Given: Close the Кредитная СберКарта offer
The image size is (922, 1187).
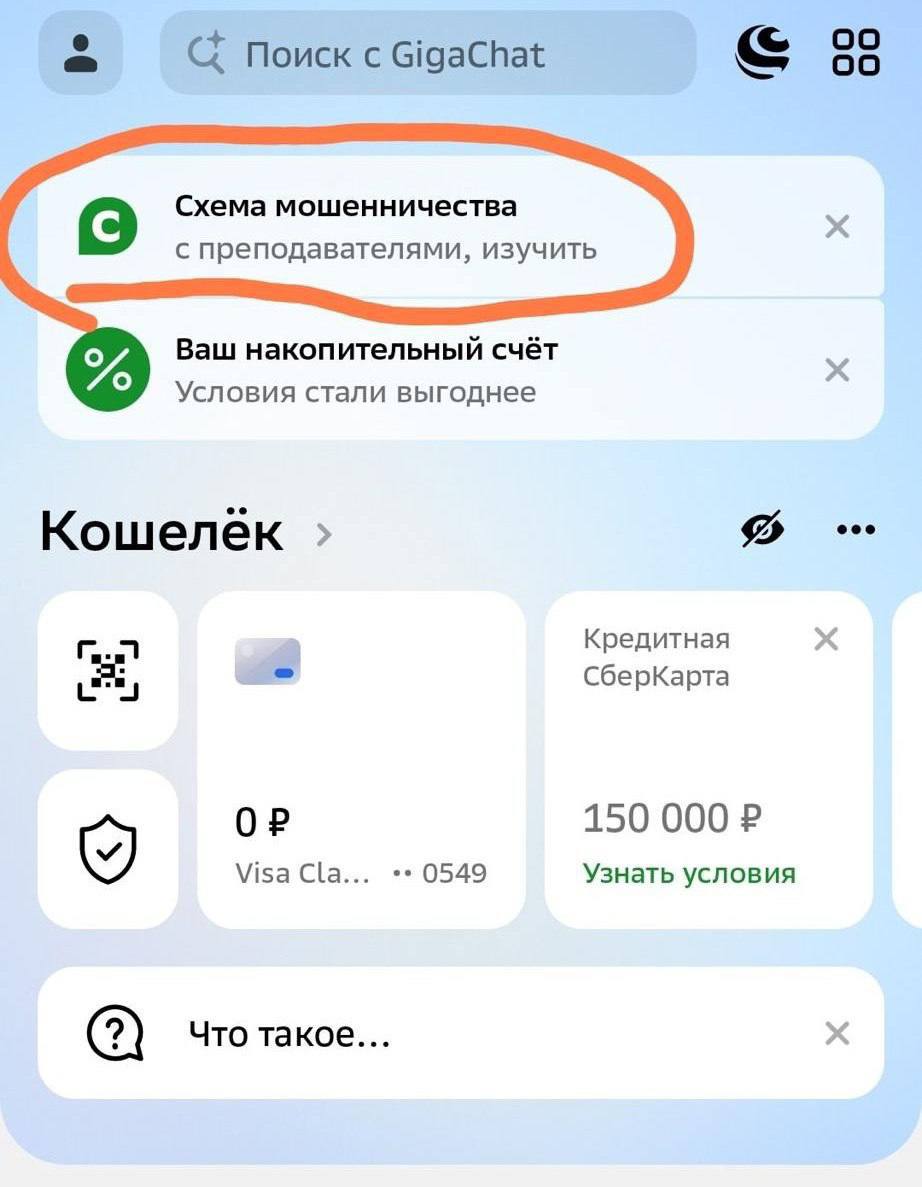Looking at the screenshot, I should (826, 639).
